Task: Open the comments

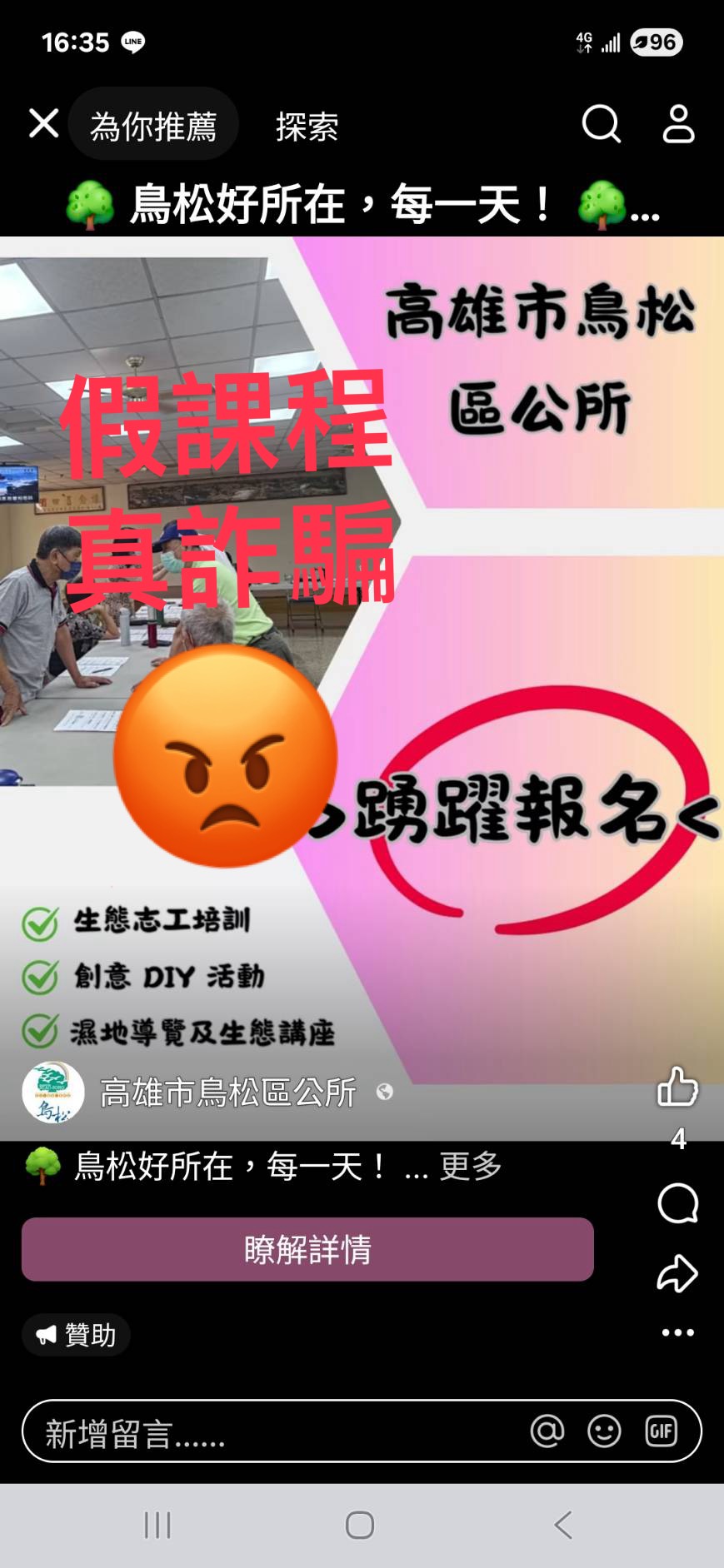Action: pyautogui.click(x=677, y=1203)
